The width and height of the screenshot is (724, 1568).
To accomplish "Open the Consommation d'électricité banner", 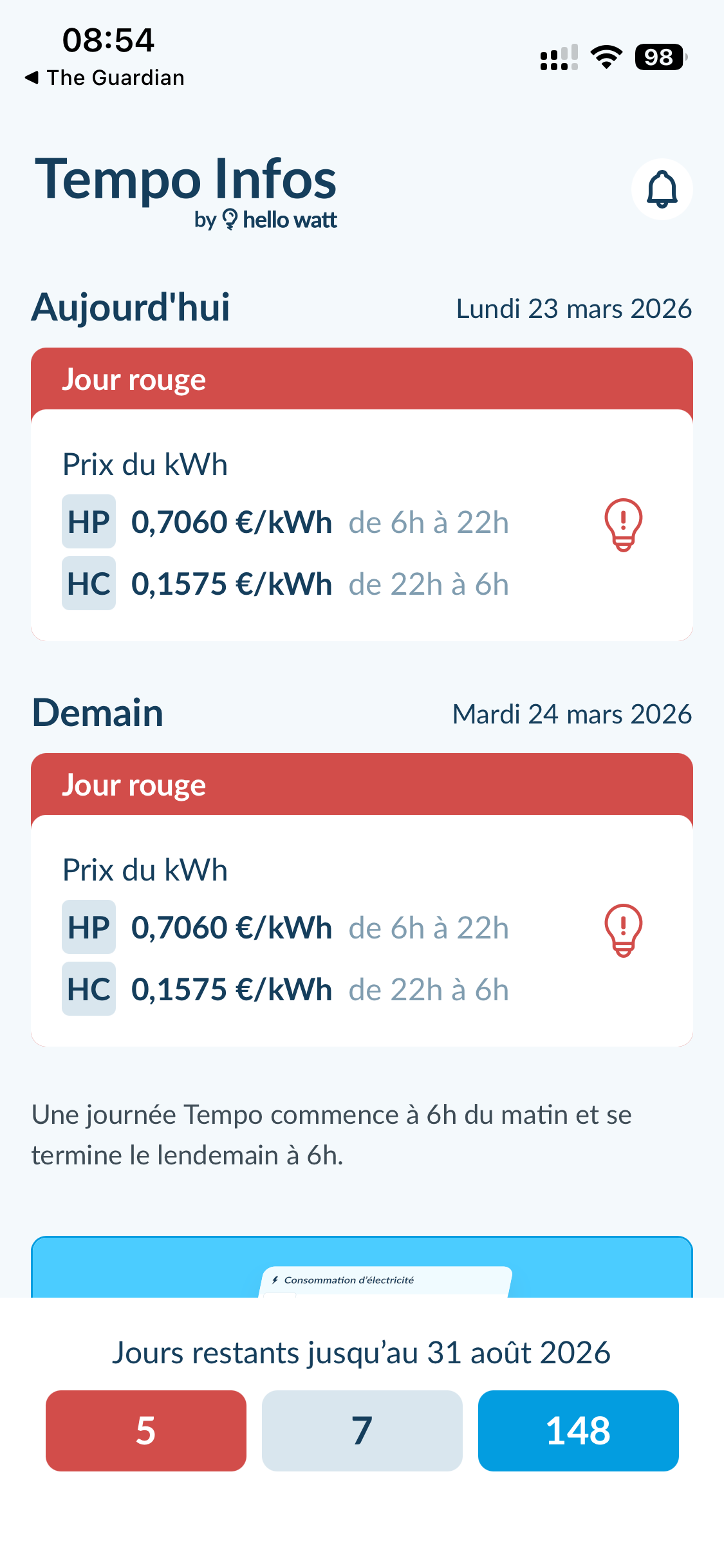I will [362, 1267].
